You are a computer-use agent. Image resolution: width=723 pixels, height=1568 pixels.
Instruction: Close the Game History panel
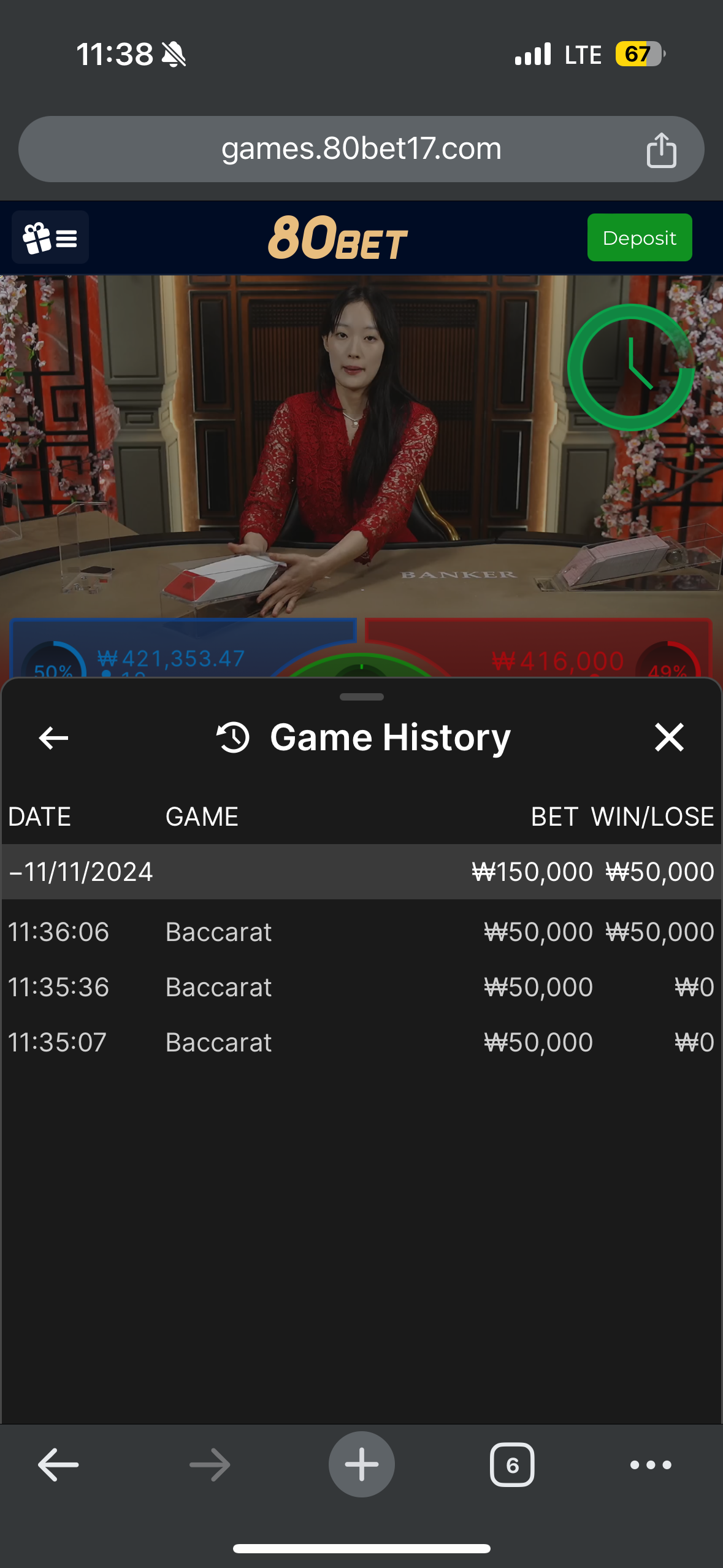tap(668, 737)
